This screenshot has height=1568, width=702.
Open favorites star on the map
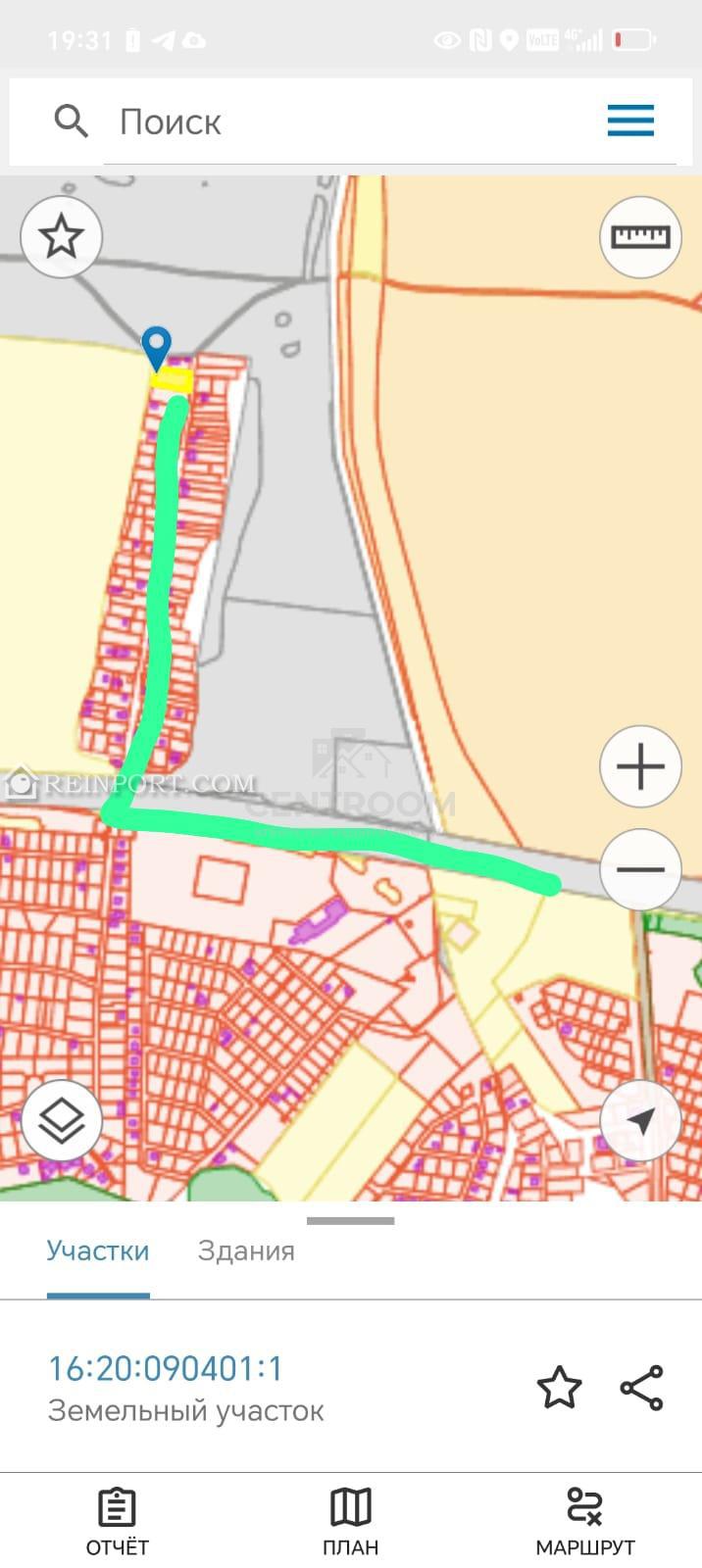[62, 236]
